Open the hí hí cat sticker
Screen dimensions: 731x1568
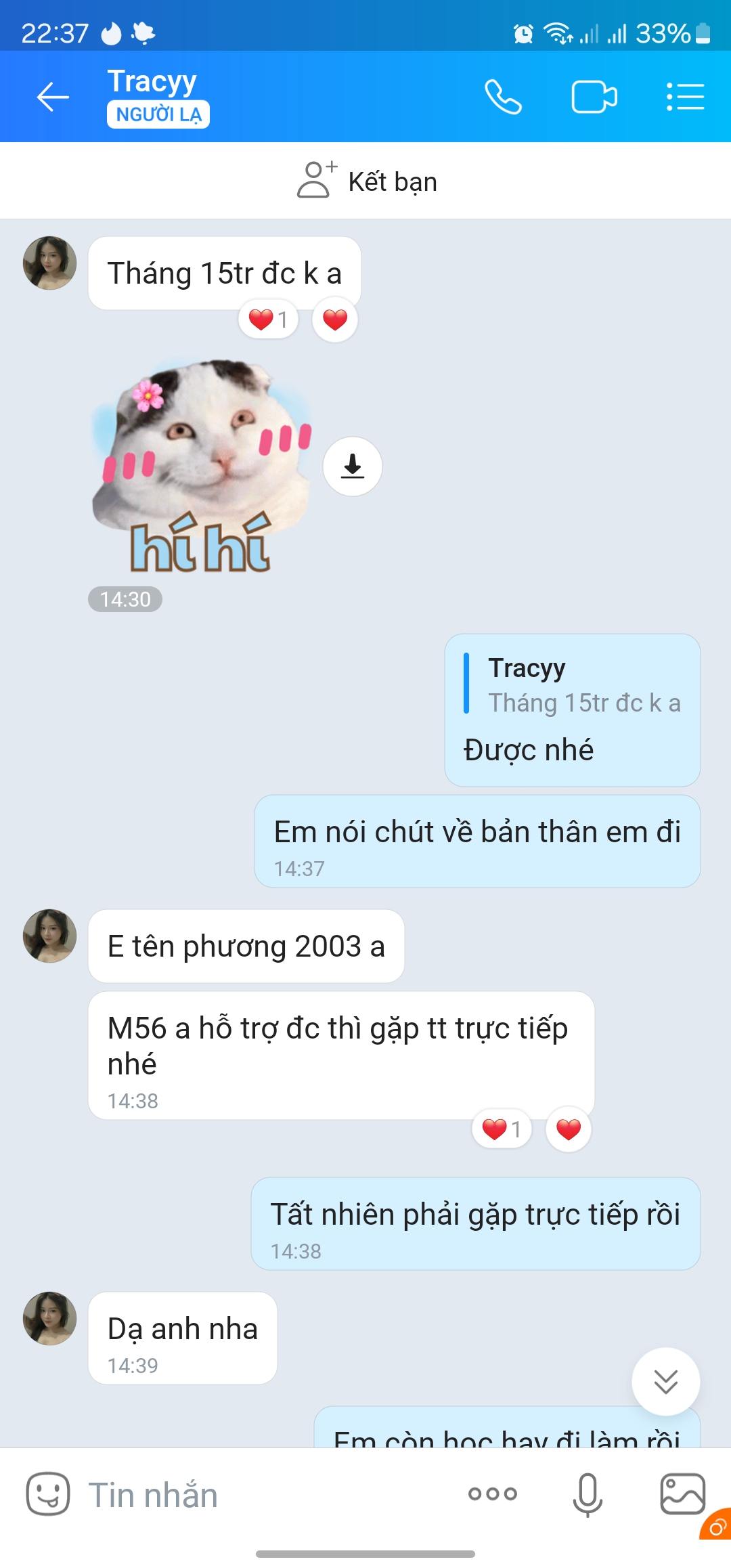[x=201, y=467]
